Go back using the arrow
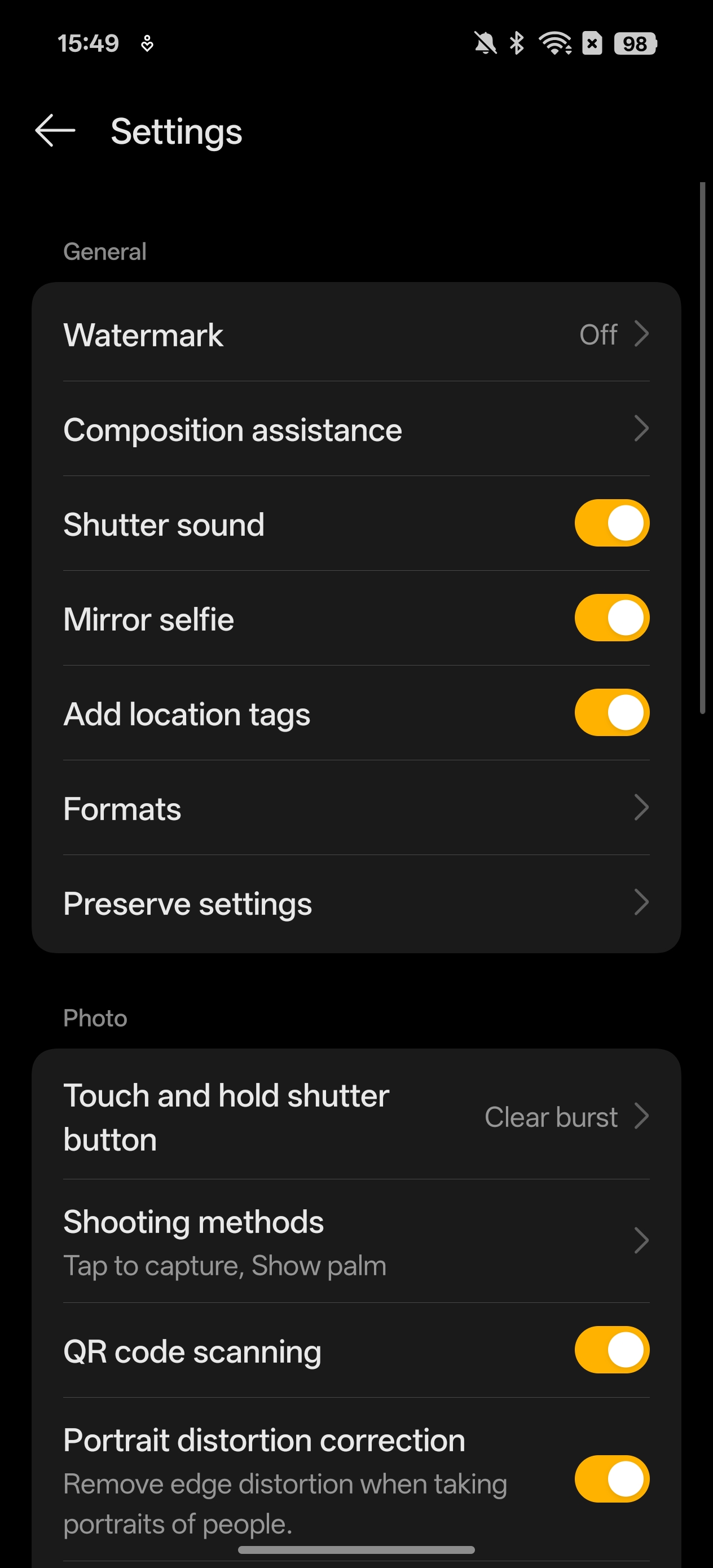The image size is (713, 1568). click(x=55, y=130)
